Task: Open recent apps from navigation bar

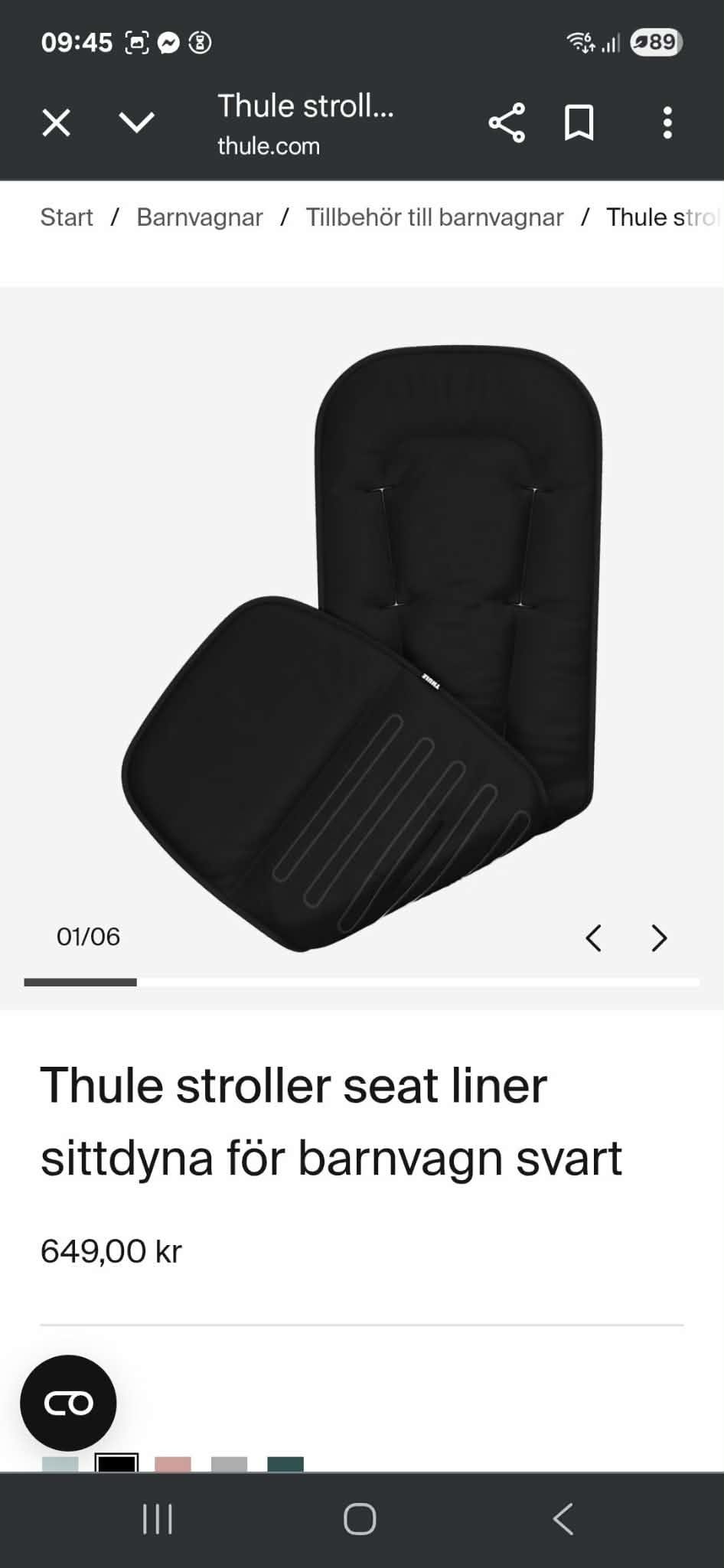Action: [158, 1519]
